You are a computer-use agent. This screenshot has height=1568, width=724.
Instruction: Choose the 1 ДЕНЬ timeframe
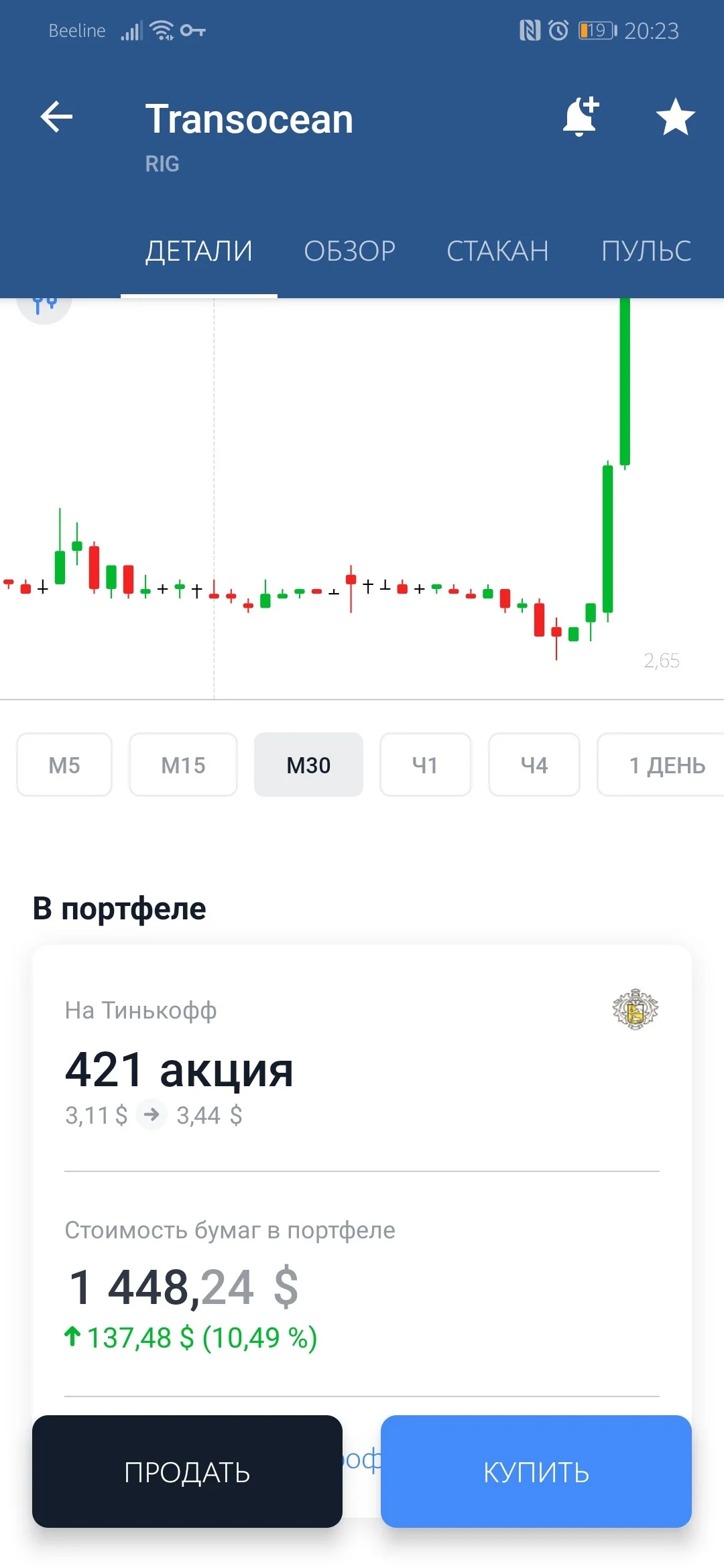click(661, 765)
